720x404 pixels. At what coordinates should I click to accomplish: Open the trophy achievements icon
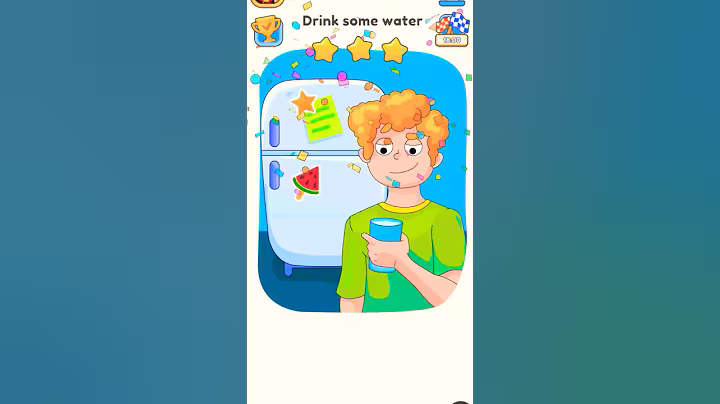(x=267, y=30)
